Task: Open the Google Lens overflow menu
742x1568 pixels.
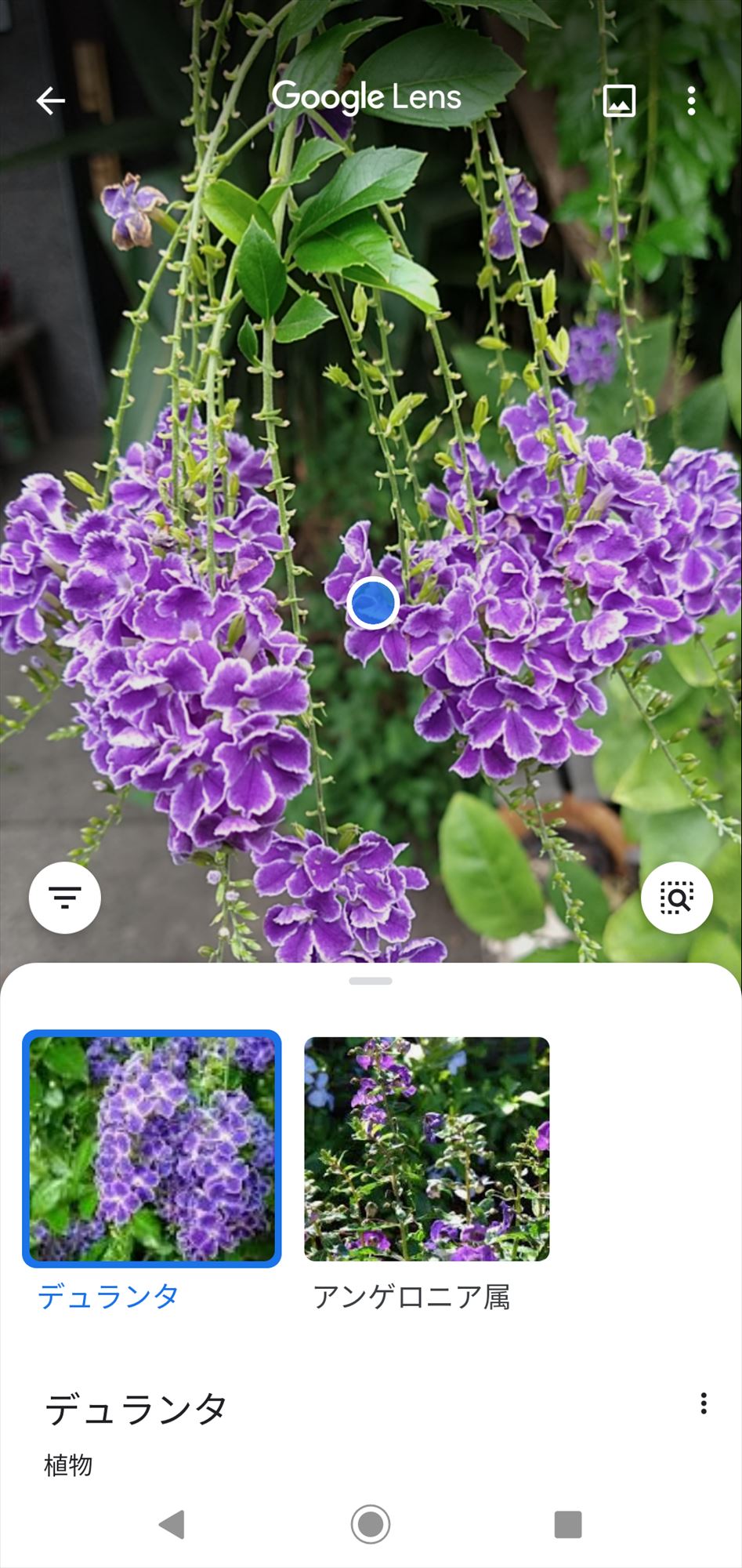Action: coord(691,100)
